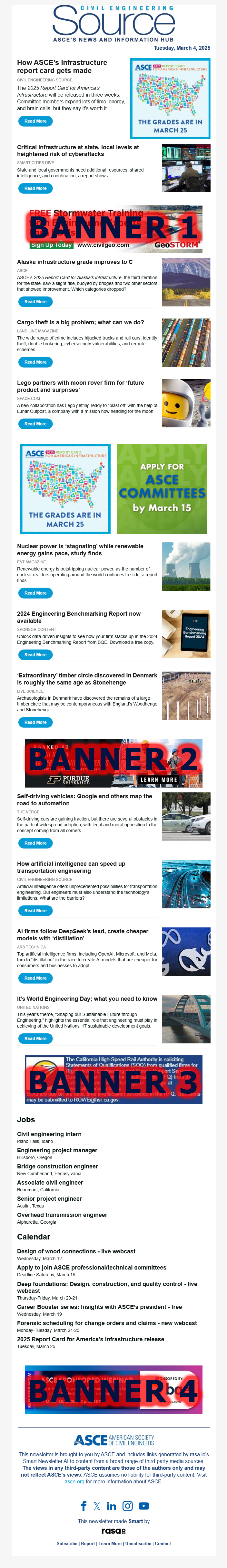The height and width of the screenshot is (1568, 227).
Task: Read more about stagnating nuclear power
Action: click(x=35, y=593)
